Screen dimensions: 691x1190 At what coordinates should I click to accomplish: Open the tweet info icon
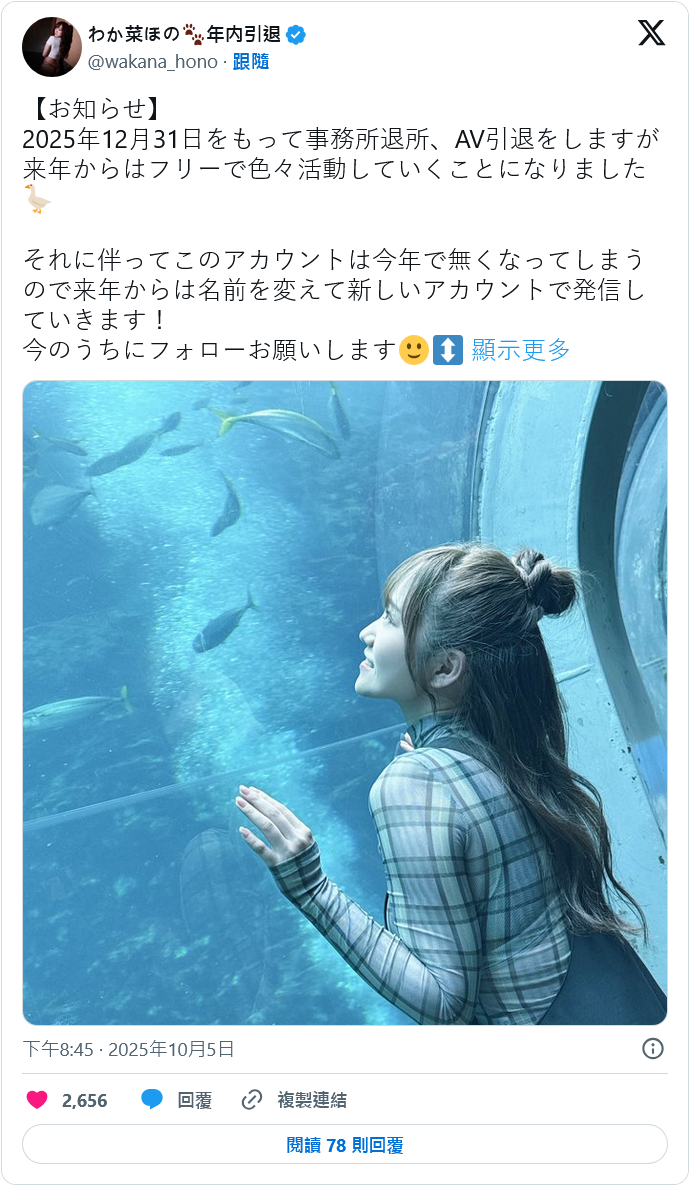tap(652, 1048)
